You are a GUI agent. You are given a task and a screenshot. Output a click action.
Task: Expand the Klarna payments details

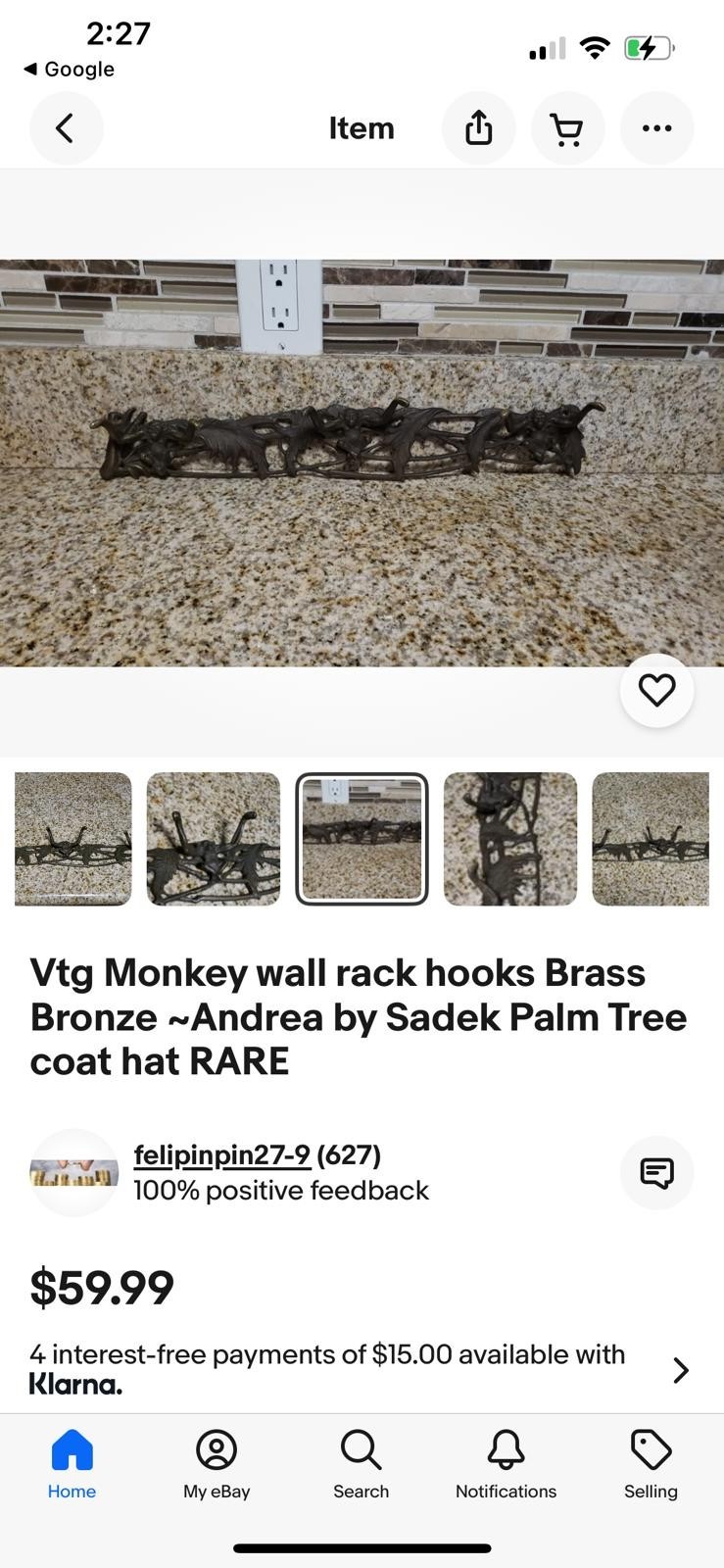pos(681,1370)
